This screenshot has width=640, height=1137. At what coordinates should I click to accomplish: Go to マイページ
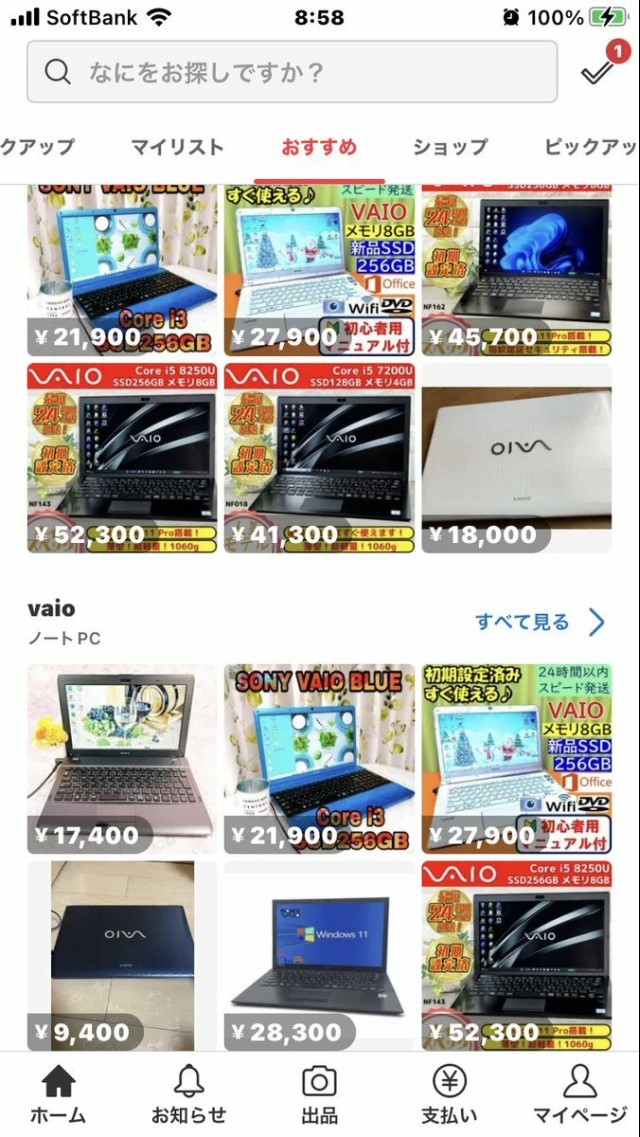coord(579,1093)
